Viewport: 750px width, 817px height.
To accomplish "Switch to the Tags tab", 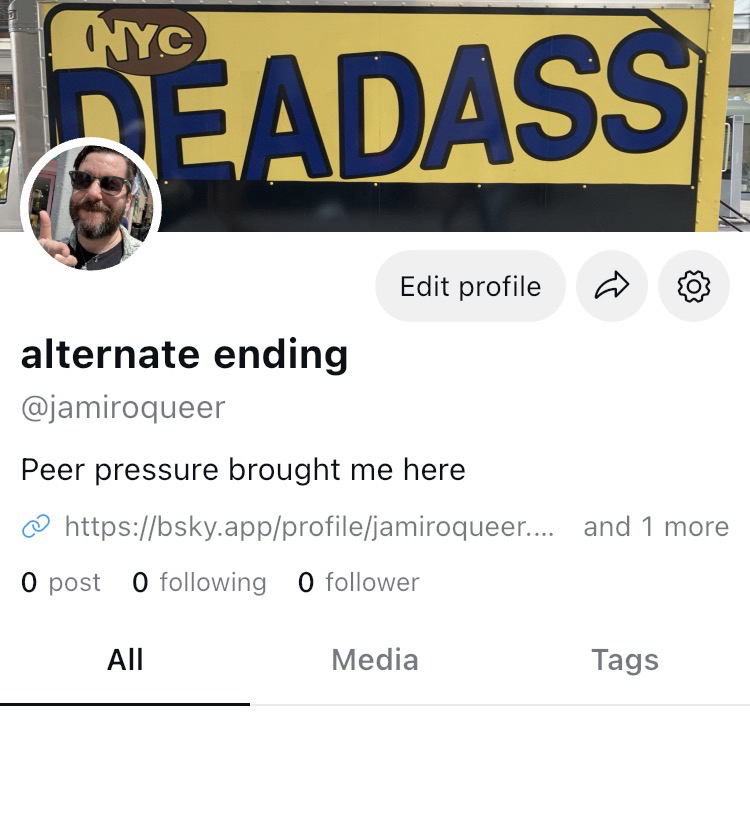I will (x=624, y=660).
